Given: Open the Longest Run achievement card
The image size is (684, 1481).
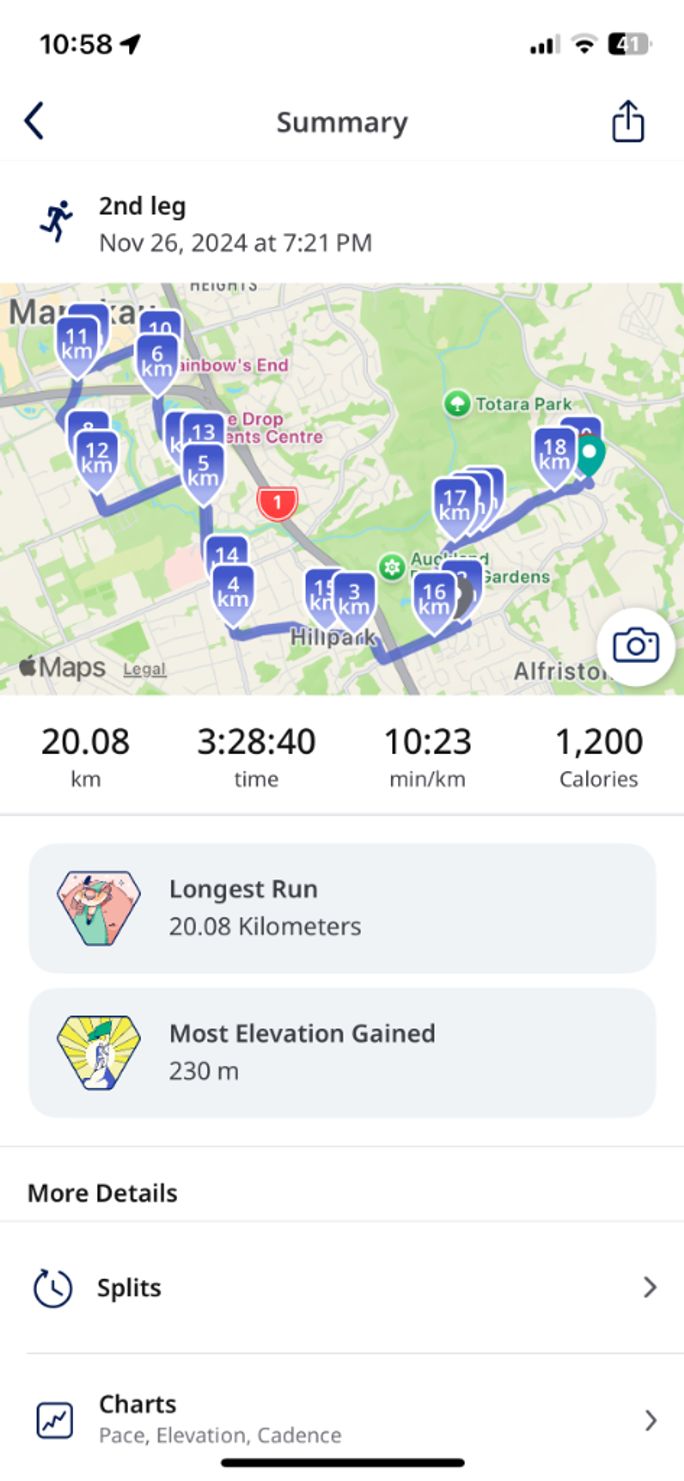Looking at the screenshot, I should pos(342,908).
